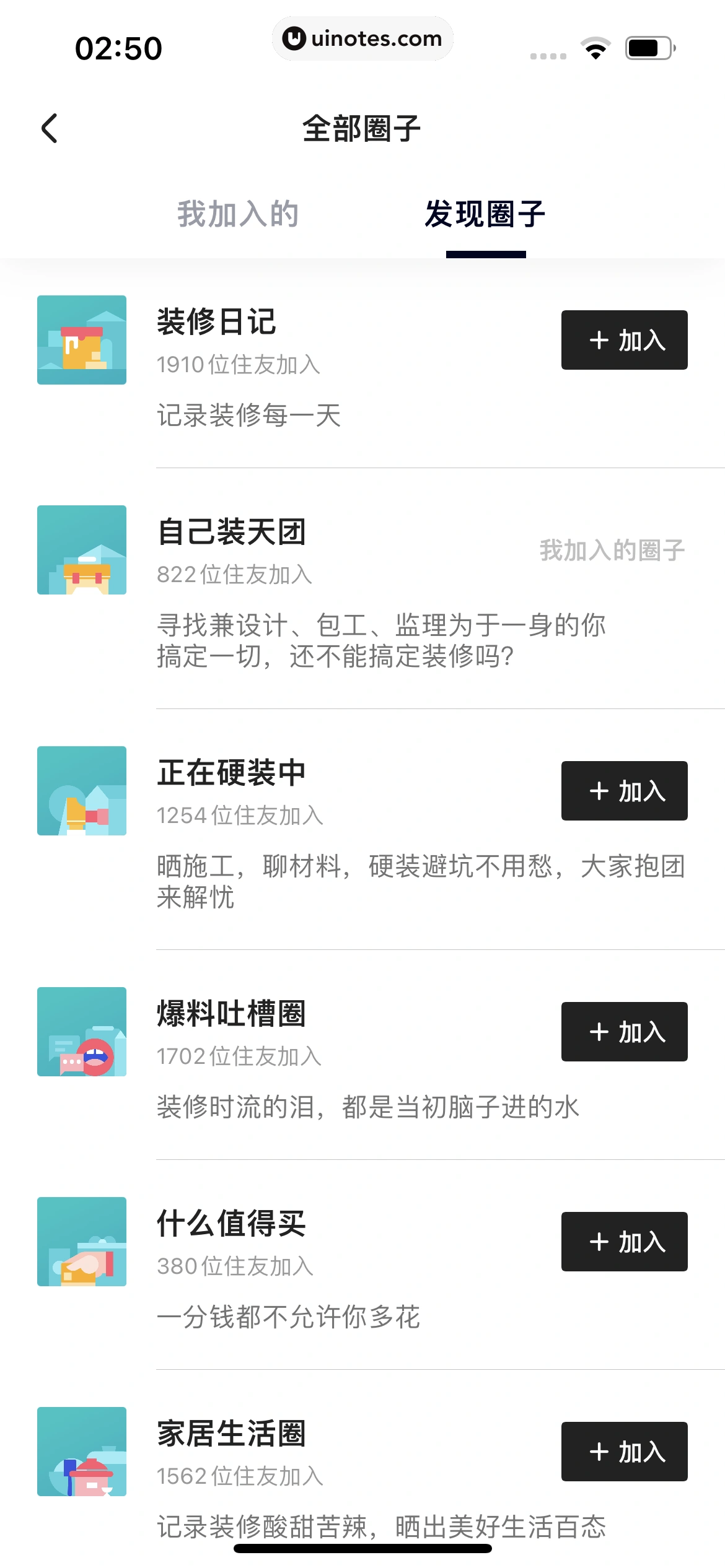Image resolution: width=725 pixels, height=1568 pixels.
Task: Open the 装修日记 circle avatar icon
Action: click(81, 340)
